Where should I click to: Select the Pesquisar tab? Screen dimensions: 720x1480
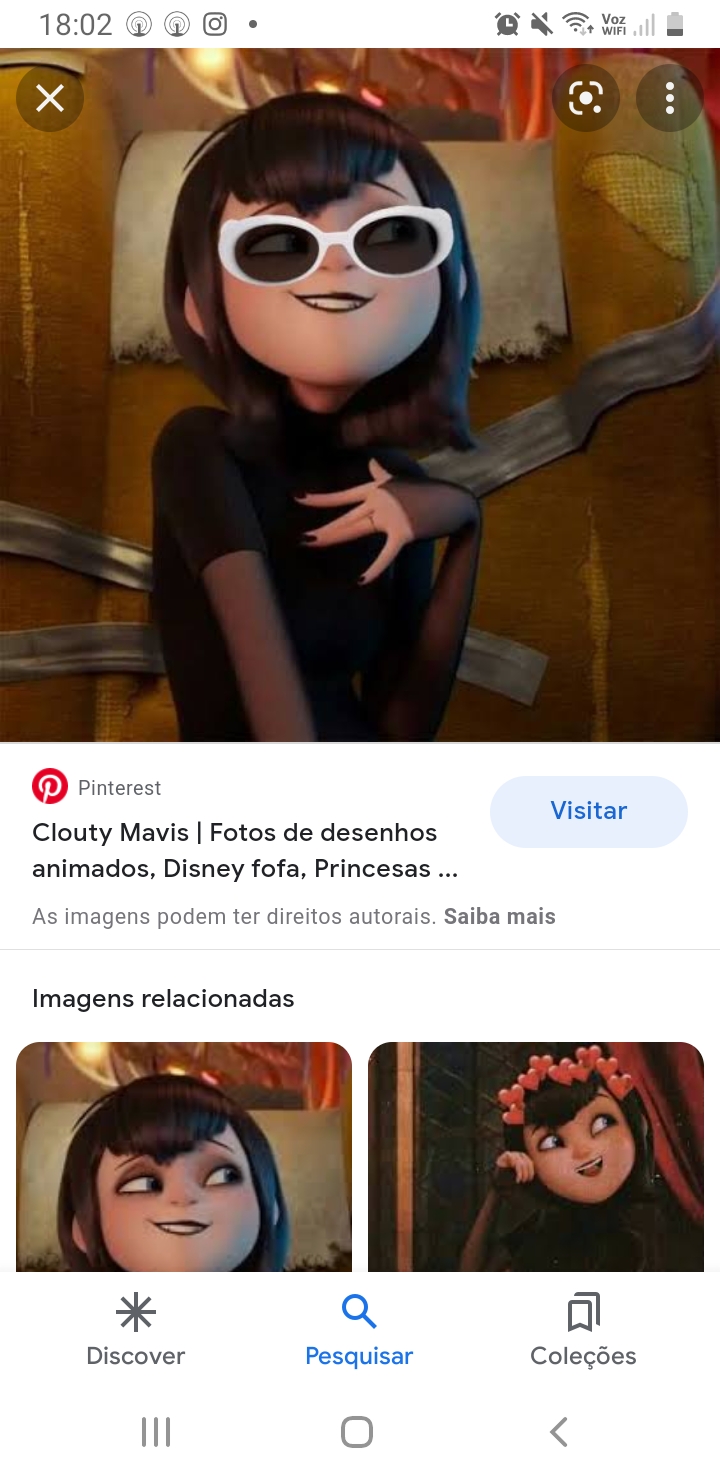359,1330
